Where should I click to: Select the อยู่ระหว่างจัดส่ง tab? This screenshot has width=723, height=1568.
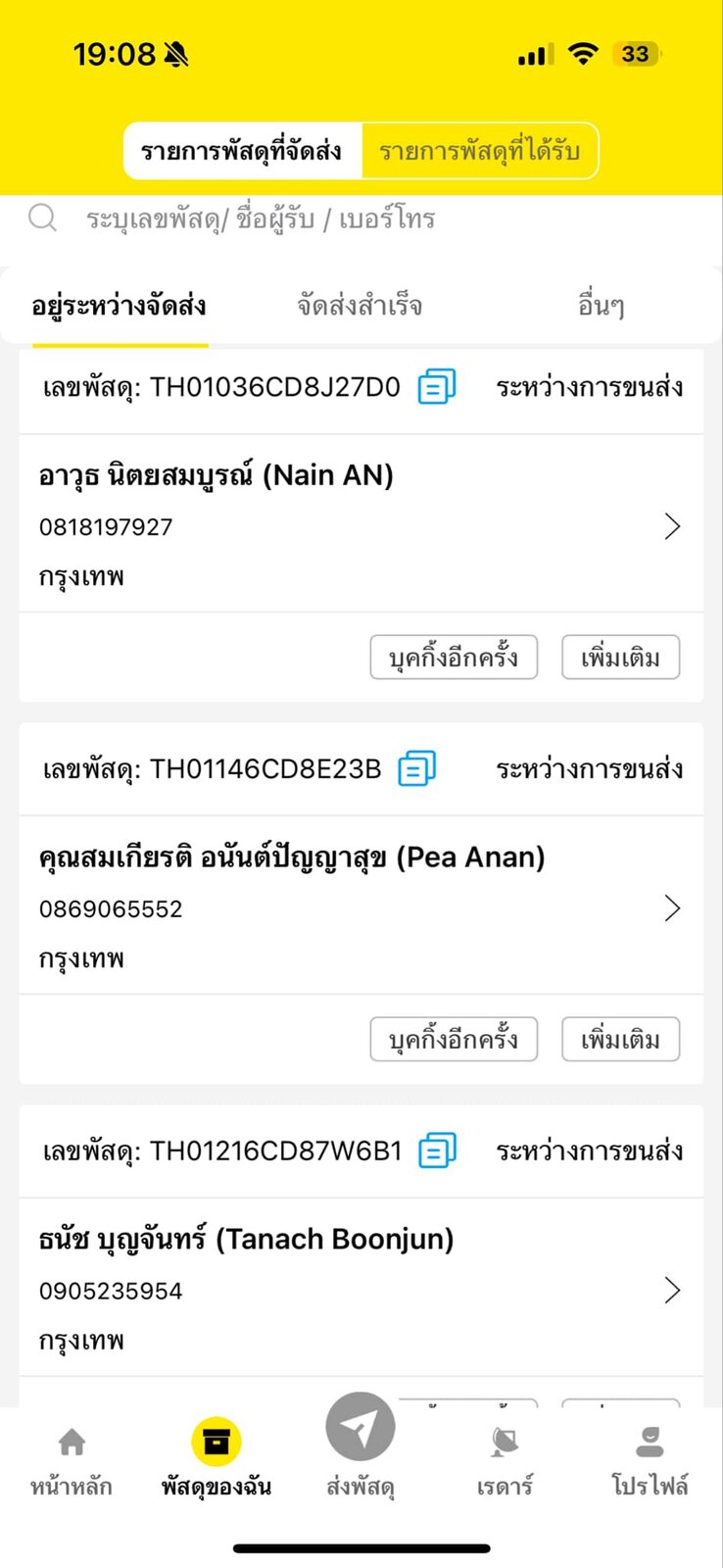(120, 306)
